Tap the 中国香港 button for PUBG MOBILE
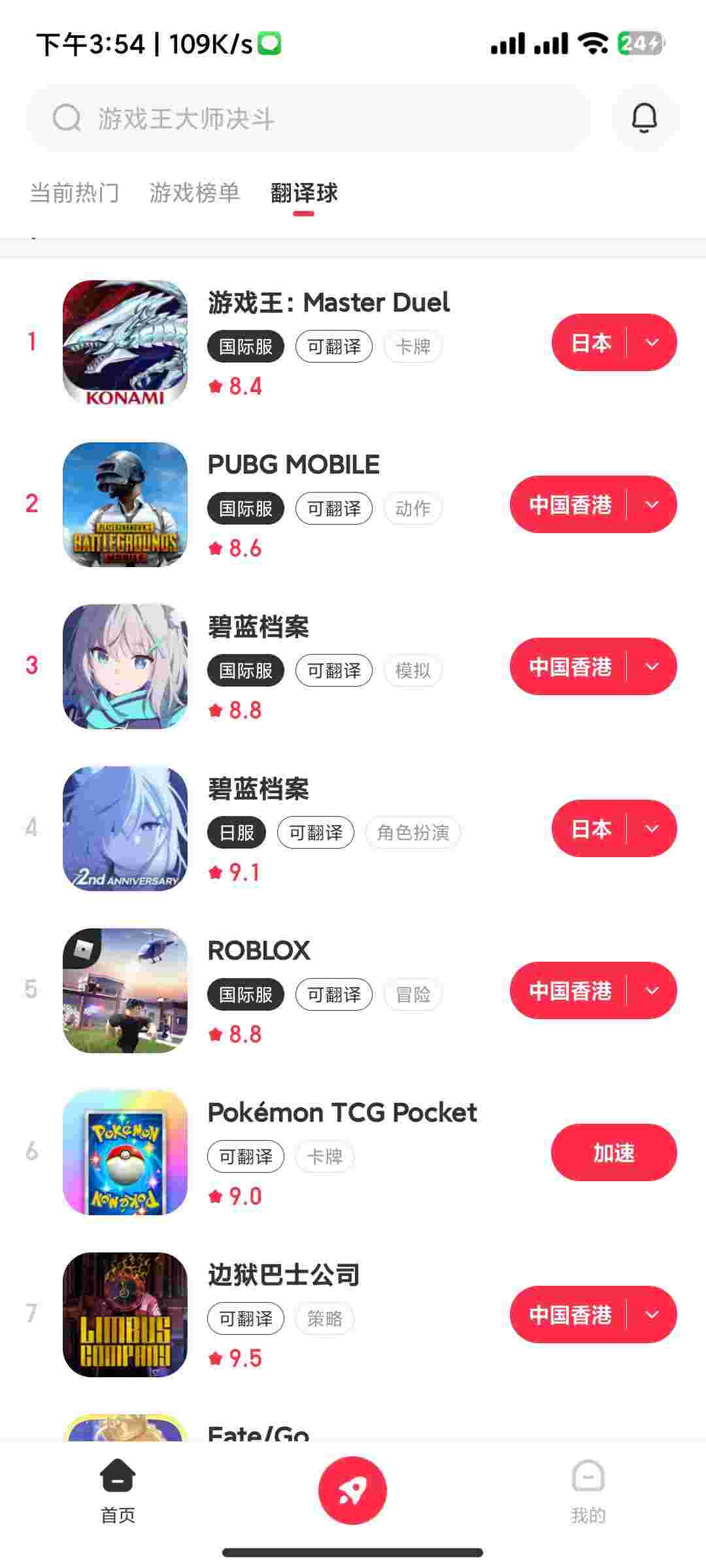706x1568 pixels. point(569,504)
